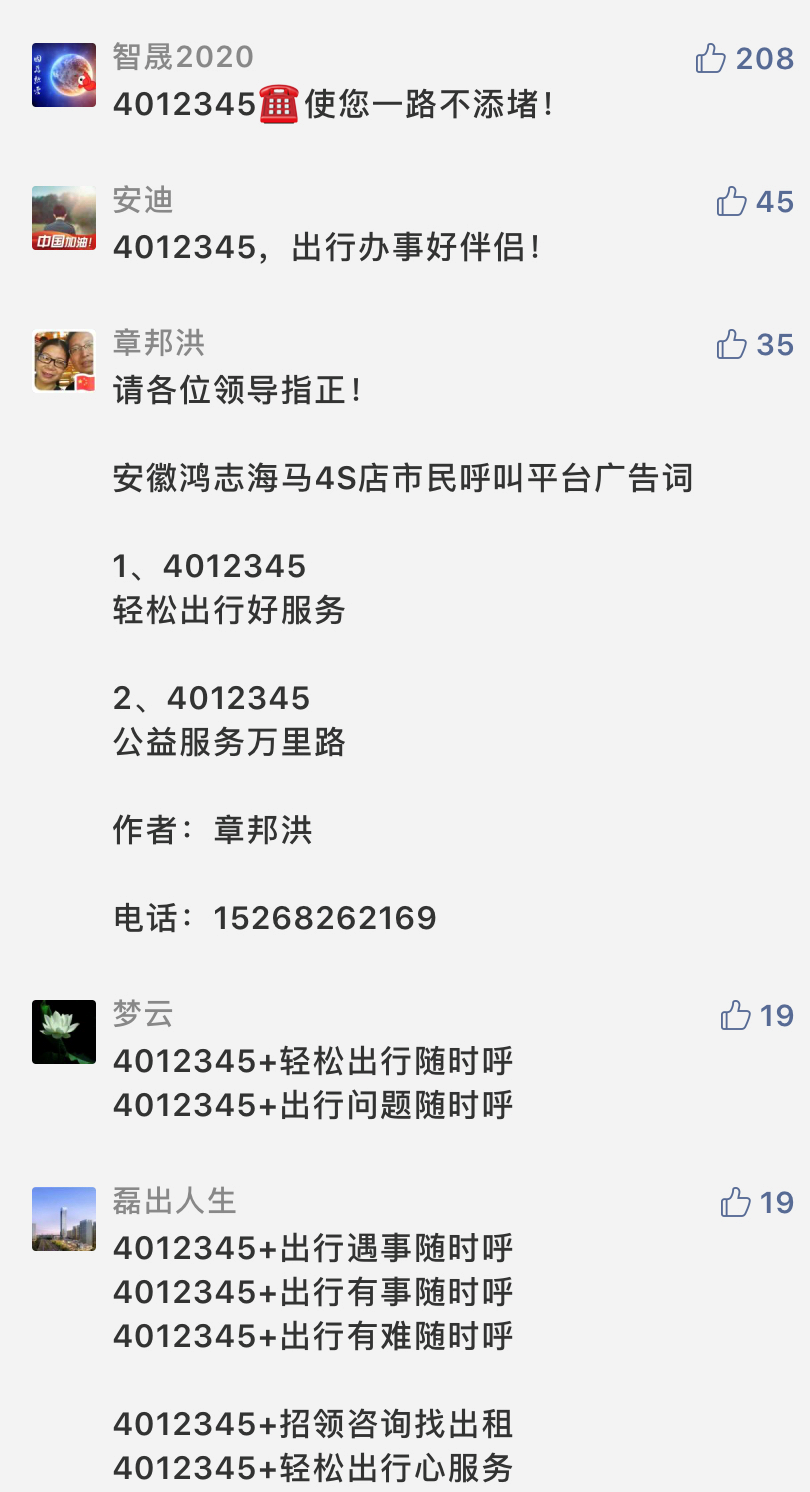Like 章邦洪's comment
This screenshot has height=1492, width=810.
pyautogui.click(x=732, y=345)
